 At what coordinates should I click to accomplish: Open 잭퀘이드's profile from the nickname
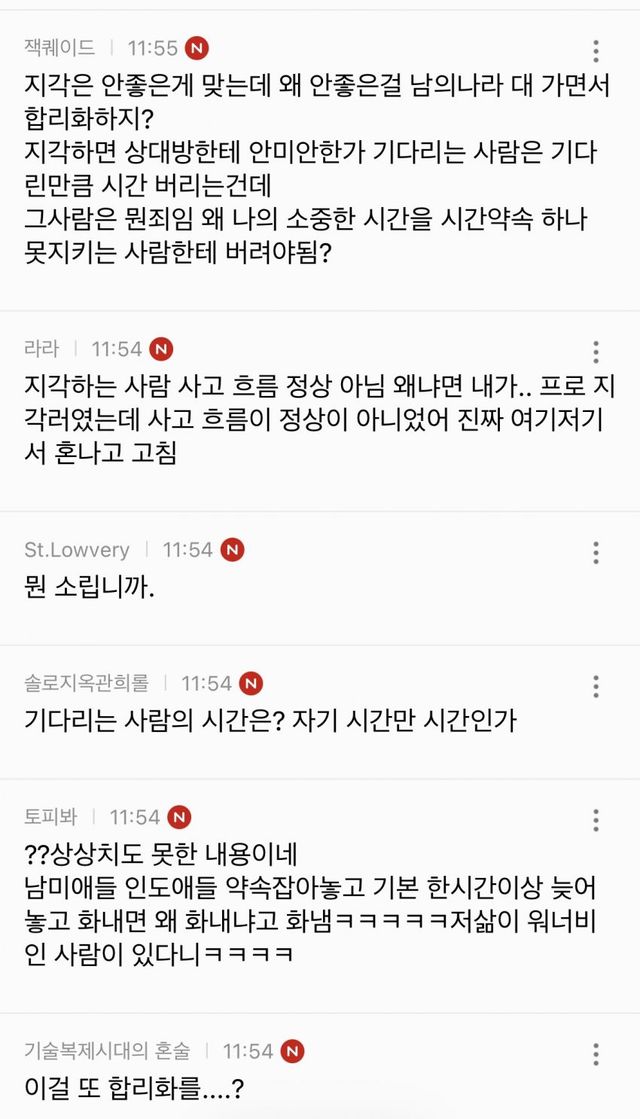(60, 48)
